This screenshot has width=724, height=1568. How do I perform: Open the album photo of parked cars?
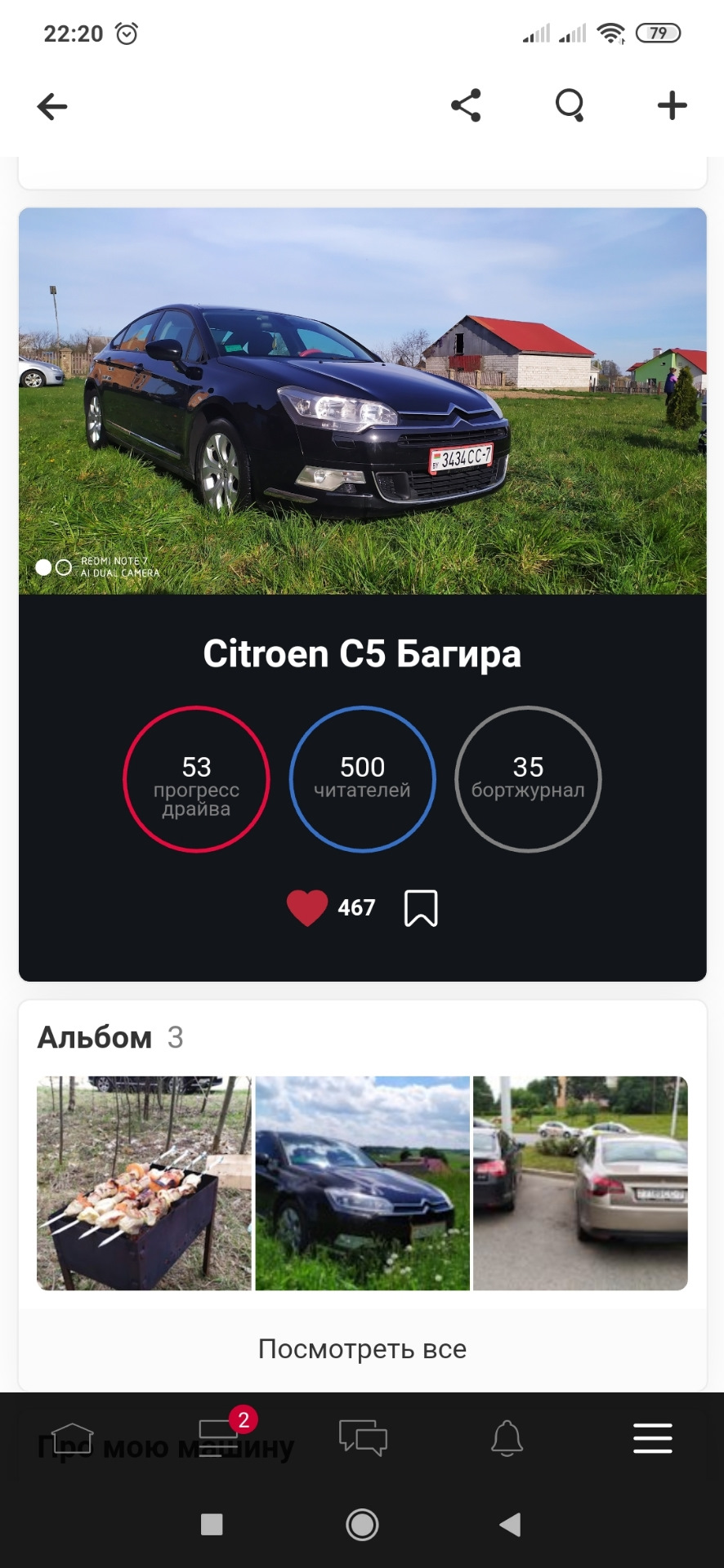point(580,1183)
